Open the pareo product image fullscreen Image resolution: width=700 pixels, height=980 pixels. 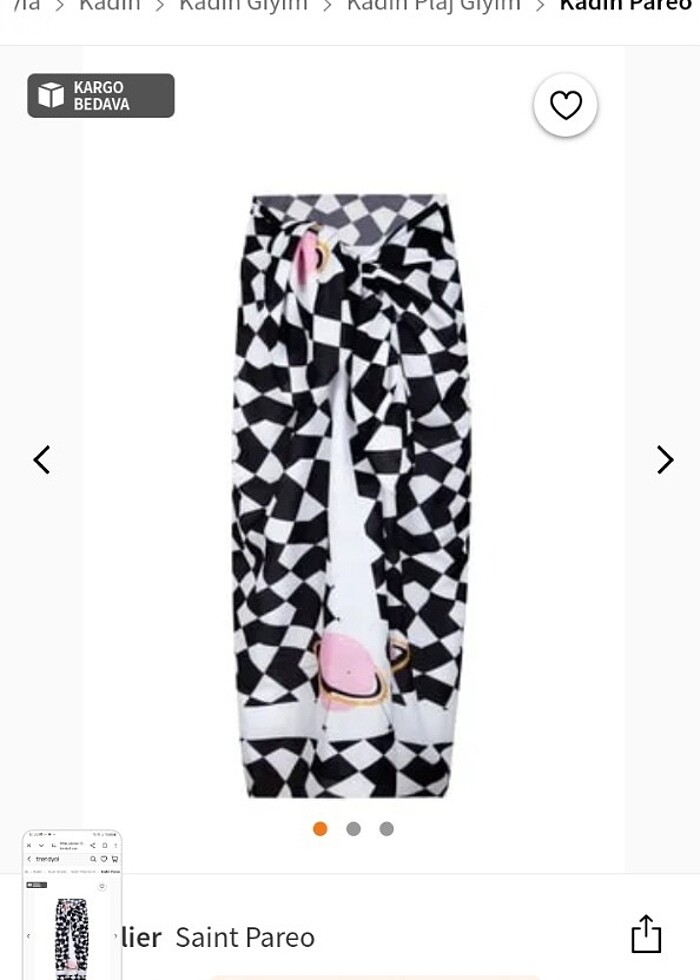click(x=350, y=495)
